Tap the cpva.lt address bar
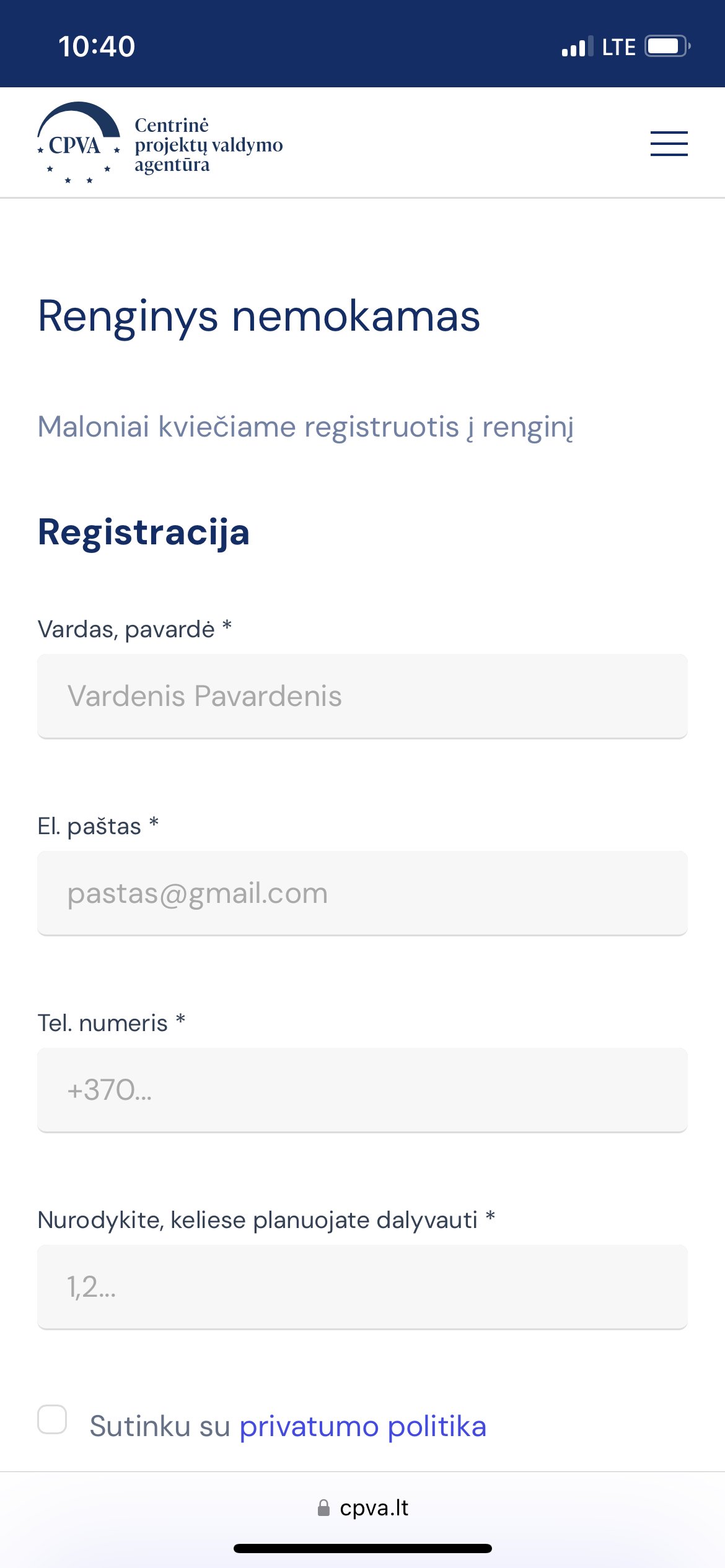725x1568 pixels. (x=362, y=1508)
